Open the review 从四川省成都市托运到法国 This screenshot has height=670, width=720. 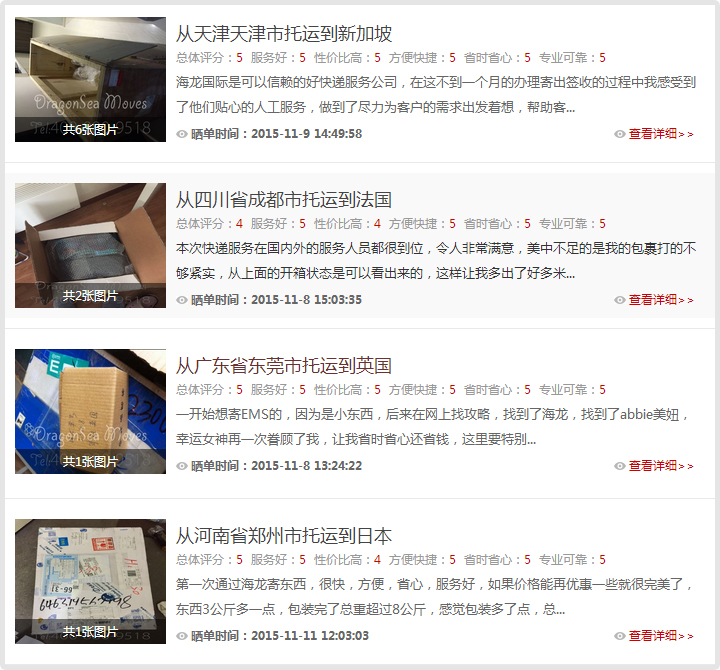[x=284, y=200]
